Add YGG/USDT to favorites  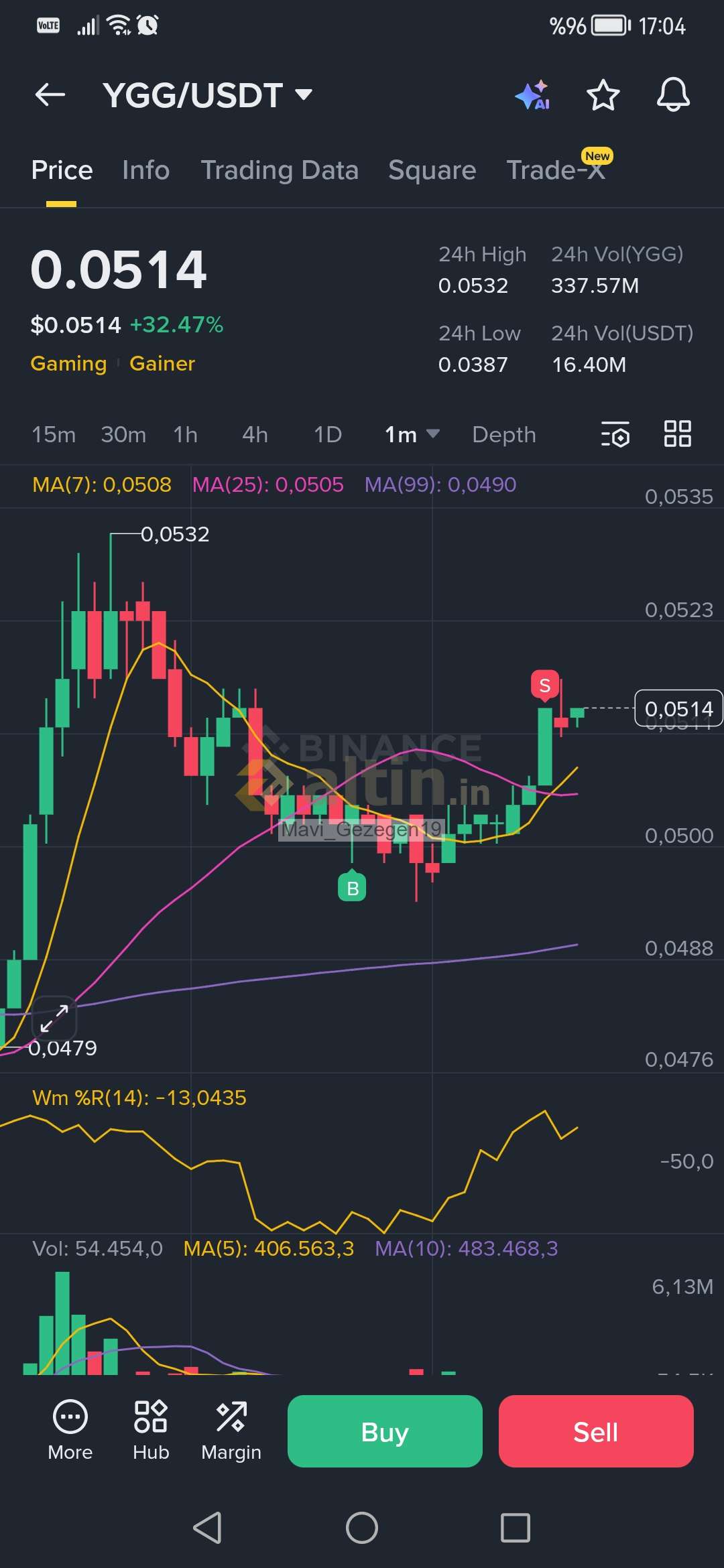click(x=603, y=95)
